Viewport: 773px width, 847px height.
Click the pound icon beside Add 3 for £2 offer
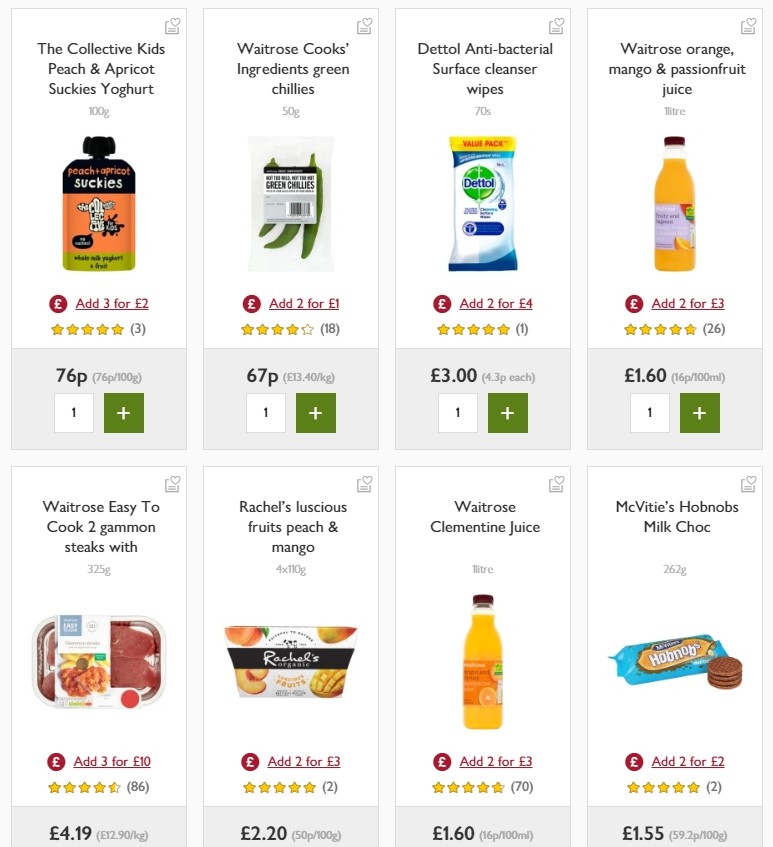(x=56, y=303)
